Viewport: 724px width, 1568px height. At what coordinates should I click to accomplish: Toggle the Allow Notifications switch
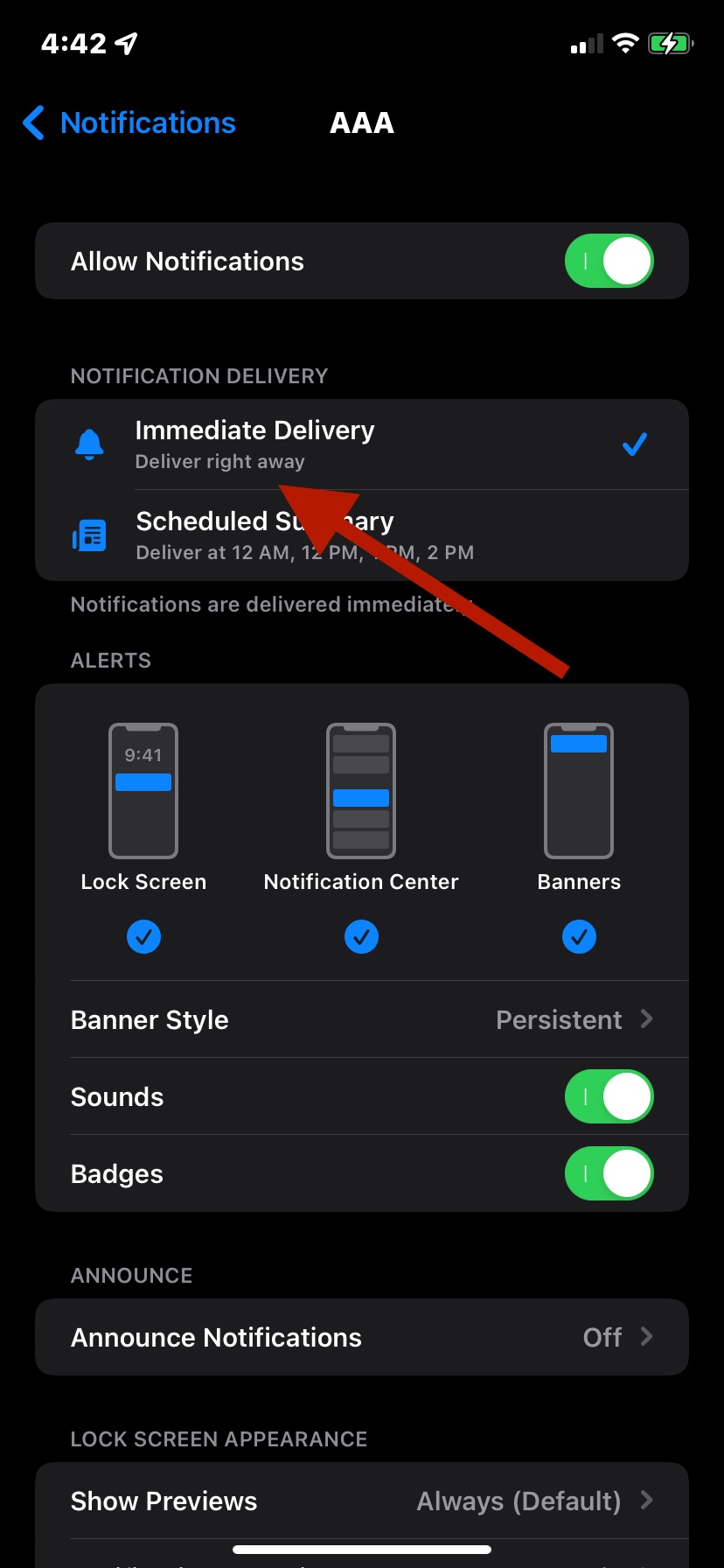click(x=609, y=261)
